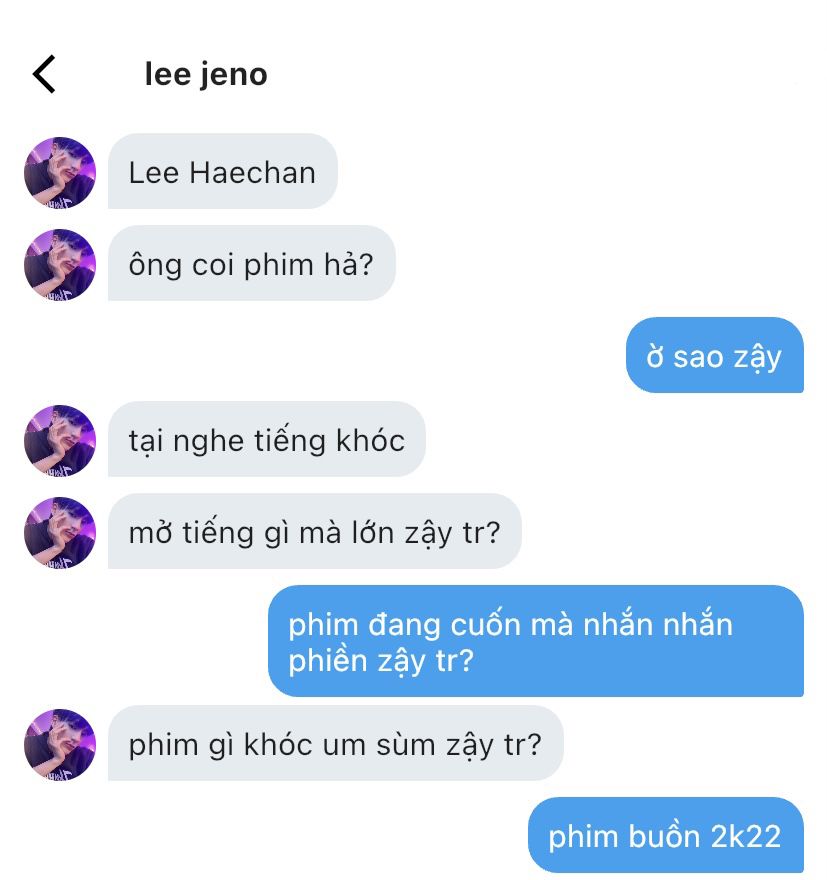Open lee jeno's profile from the header name
This screenshot has height=880, width=827.
click(206, 75)
